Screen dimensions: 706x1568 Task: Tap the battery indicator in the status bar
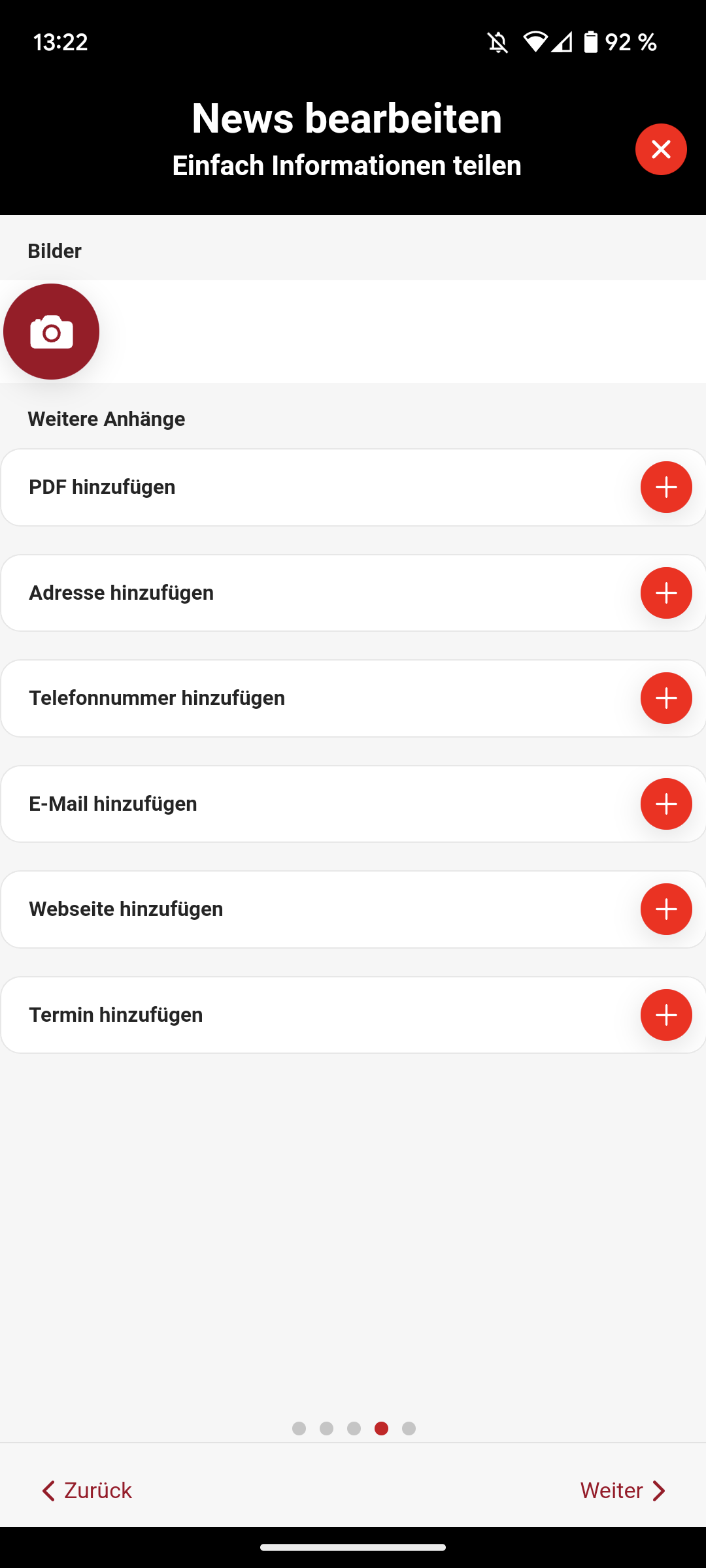point(590,41)
